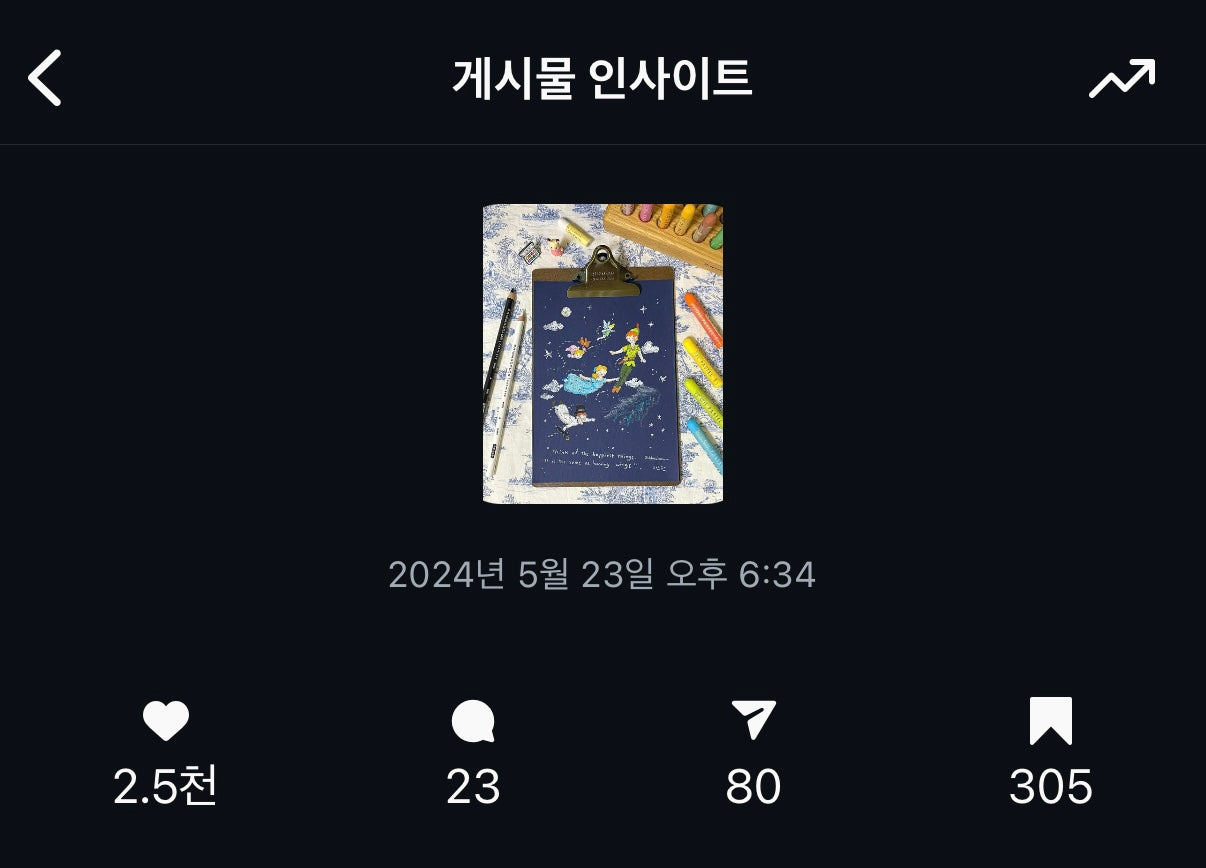This screenshot has height=868, width=1206.
Task: Open the Peter Pan drawing post thumbnail
Action: click(602, 354)
